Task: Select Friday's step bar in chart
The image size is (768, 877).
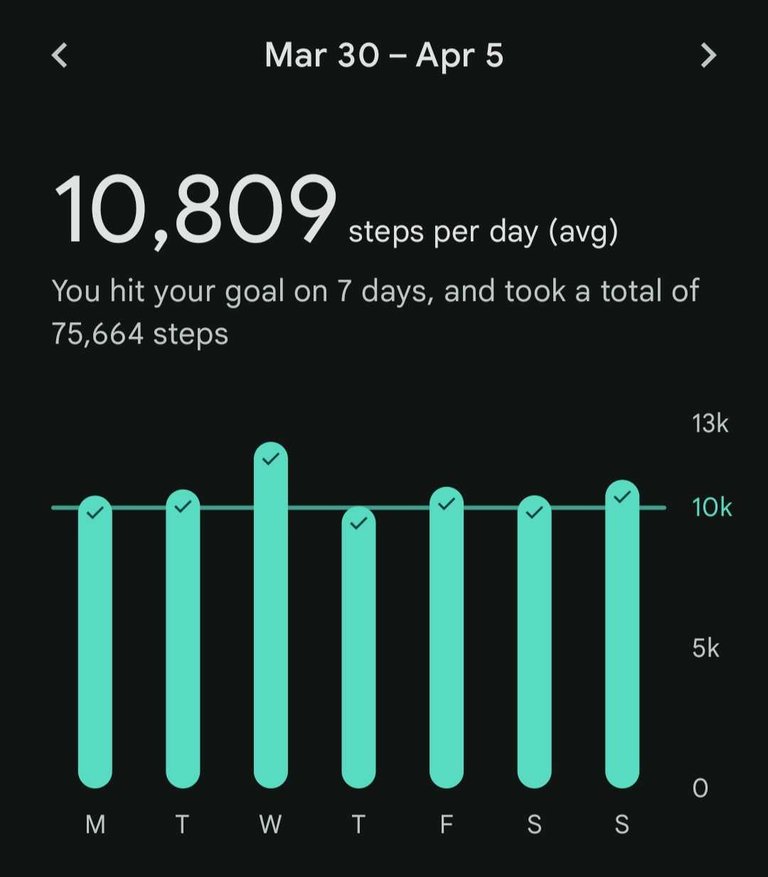Action: (446, 640)
